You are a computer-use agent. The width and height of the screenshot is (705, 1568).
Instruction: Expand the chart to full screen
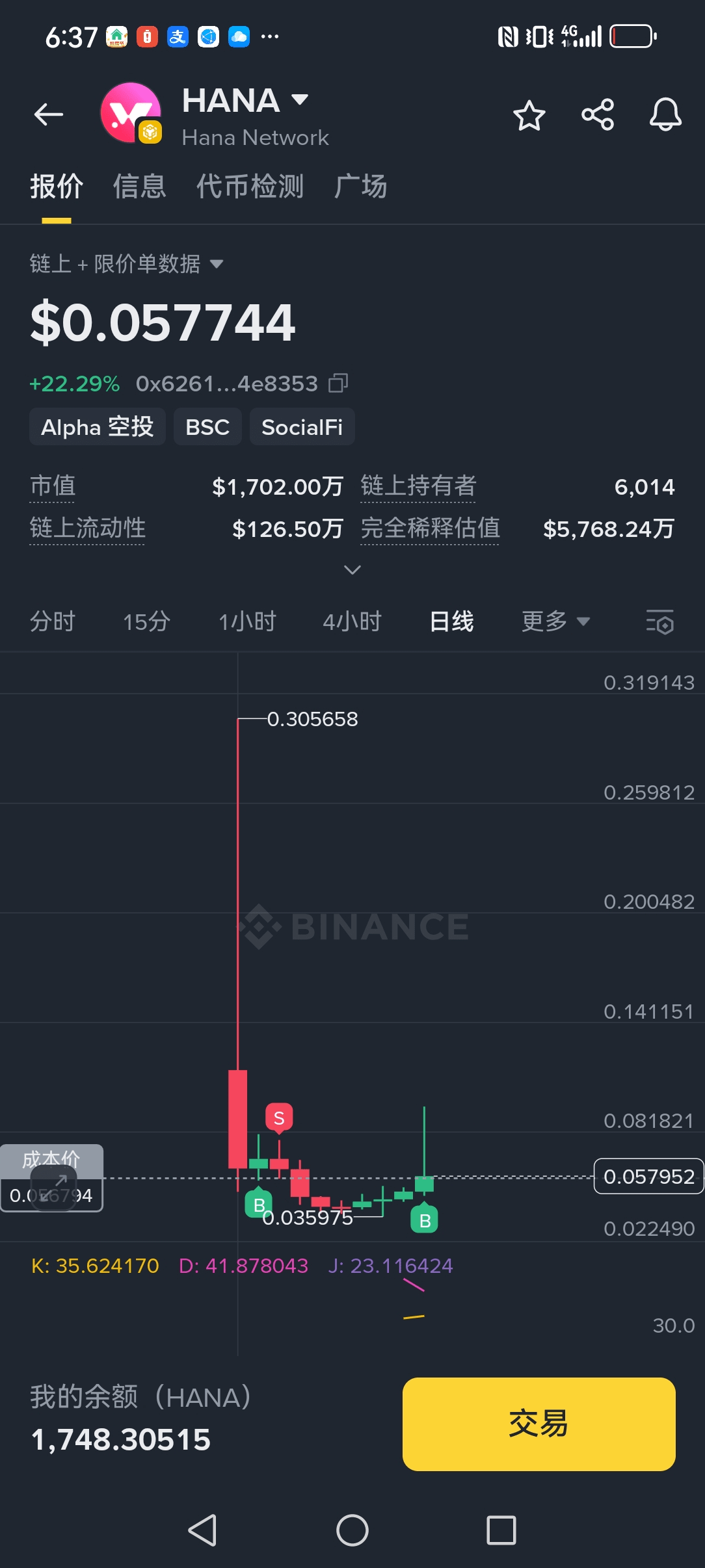click(x=55, y=1187)
